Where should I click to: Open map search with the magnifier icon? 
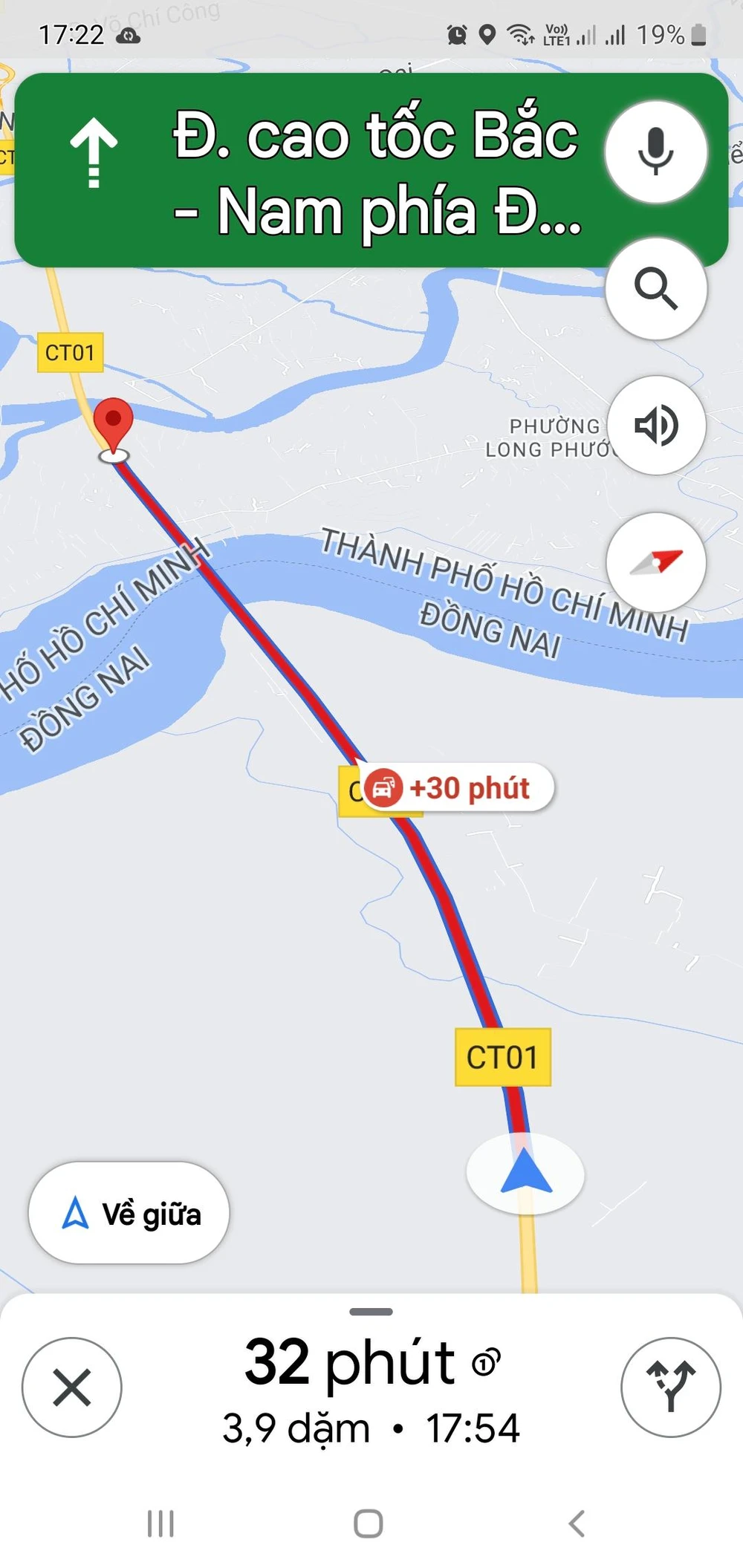pos(656,290)
